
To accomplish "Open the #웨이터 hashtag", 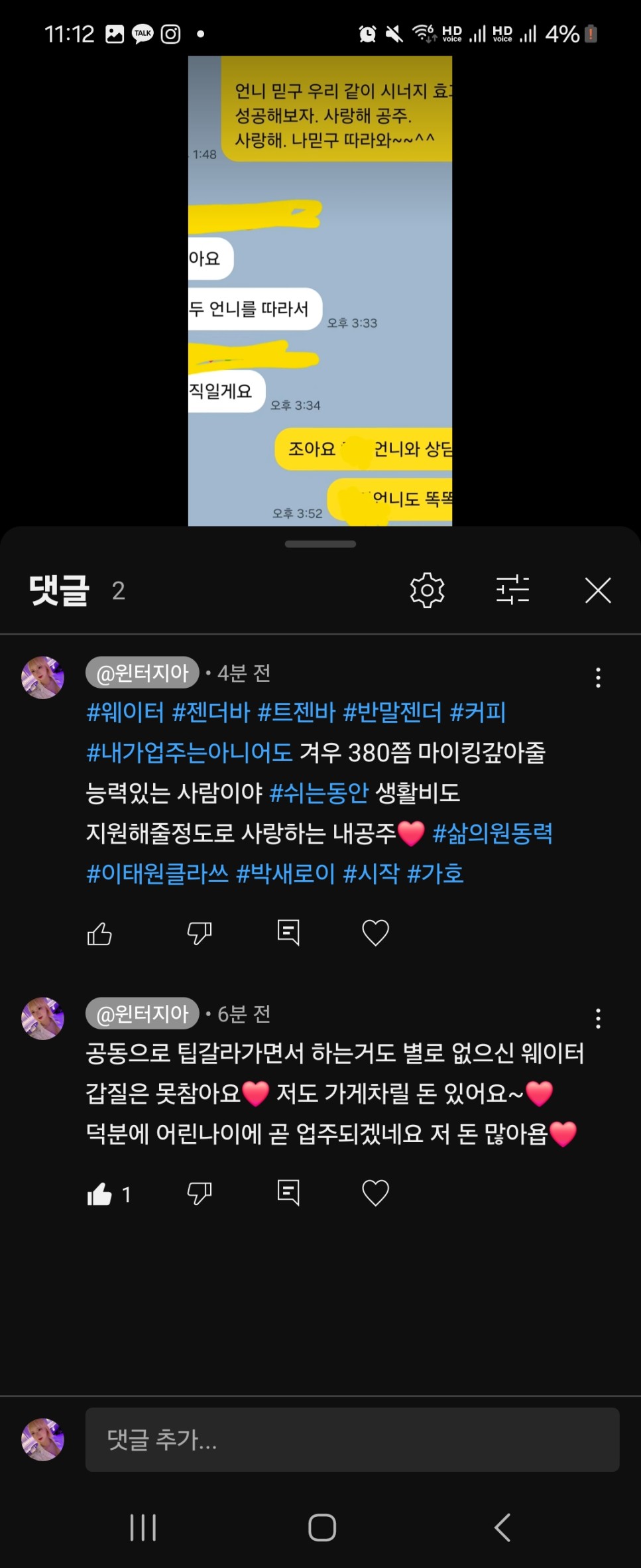I will 125,712.
